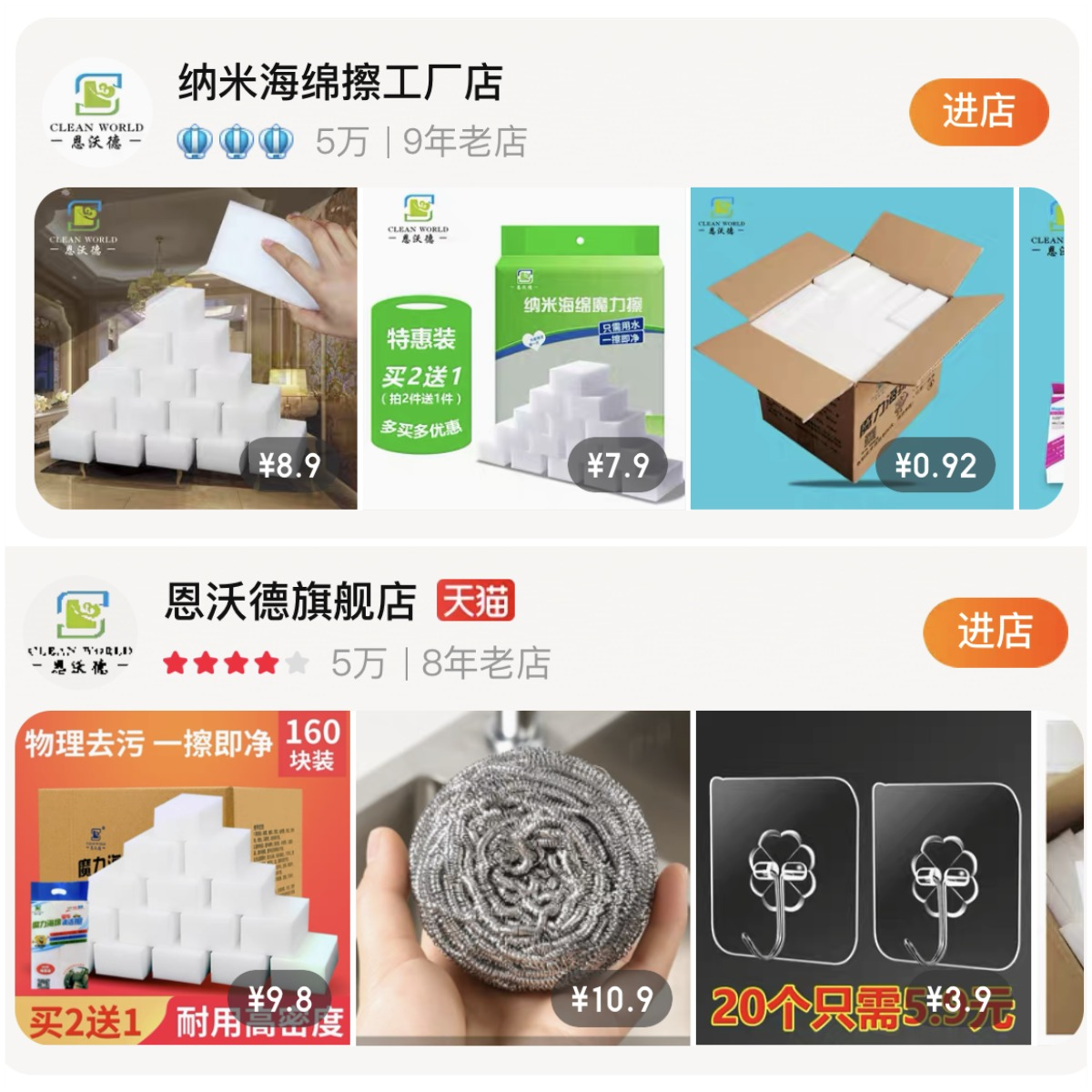The height and width of the screenshot is (1092, 1092).
Task: Open the ¥8.9 sponge pyramid product
Action: (x=196, y=348)
